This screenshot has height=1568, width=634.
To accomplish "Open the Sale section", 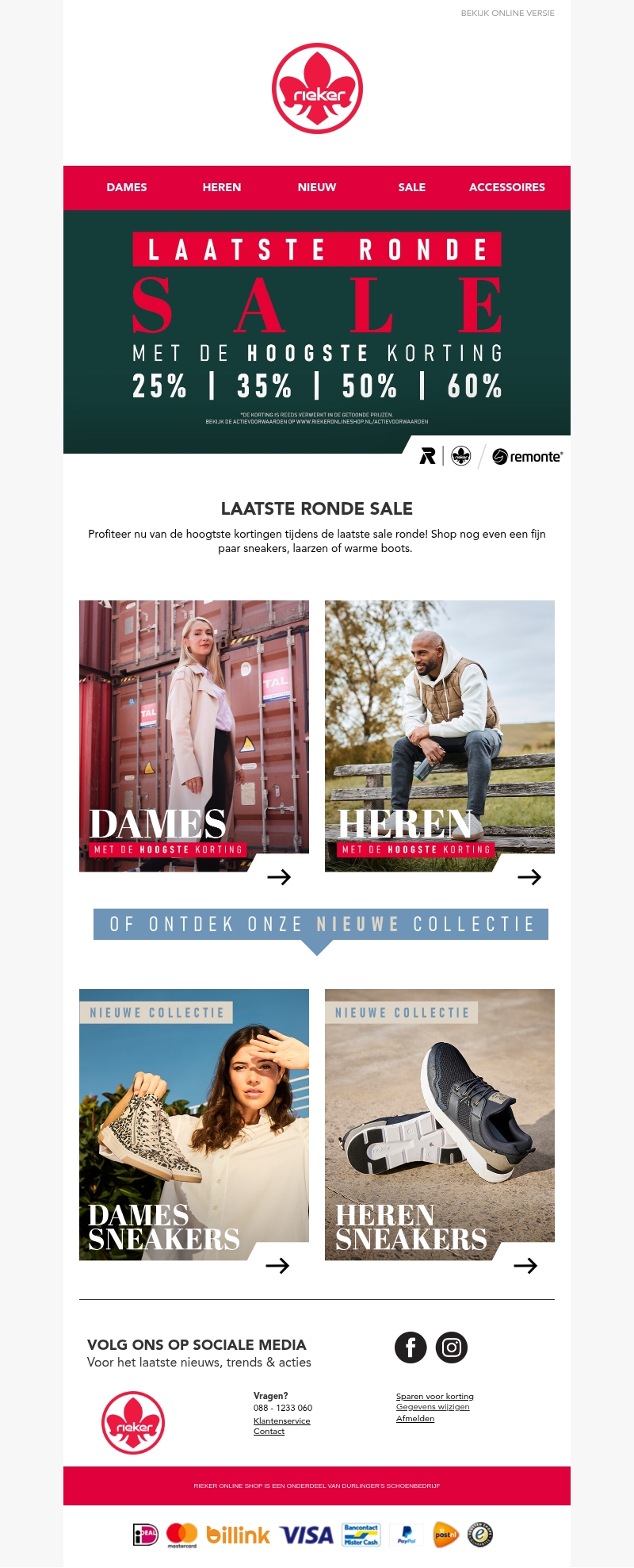I will [x=412, y=187].
